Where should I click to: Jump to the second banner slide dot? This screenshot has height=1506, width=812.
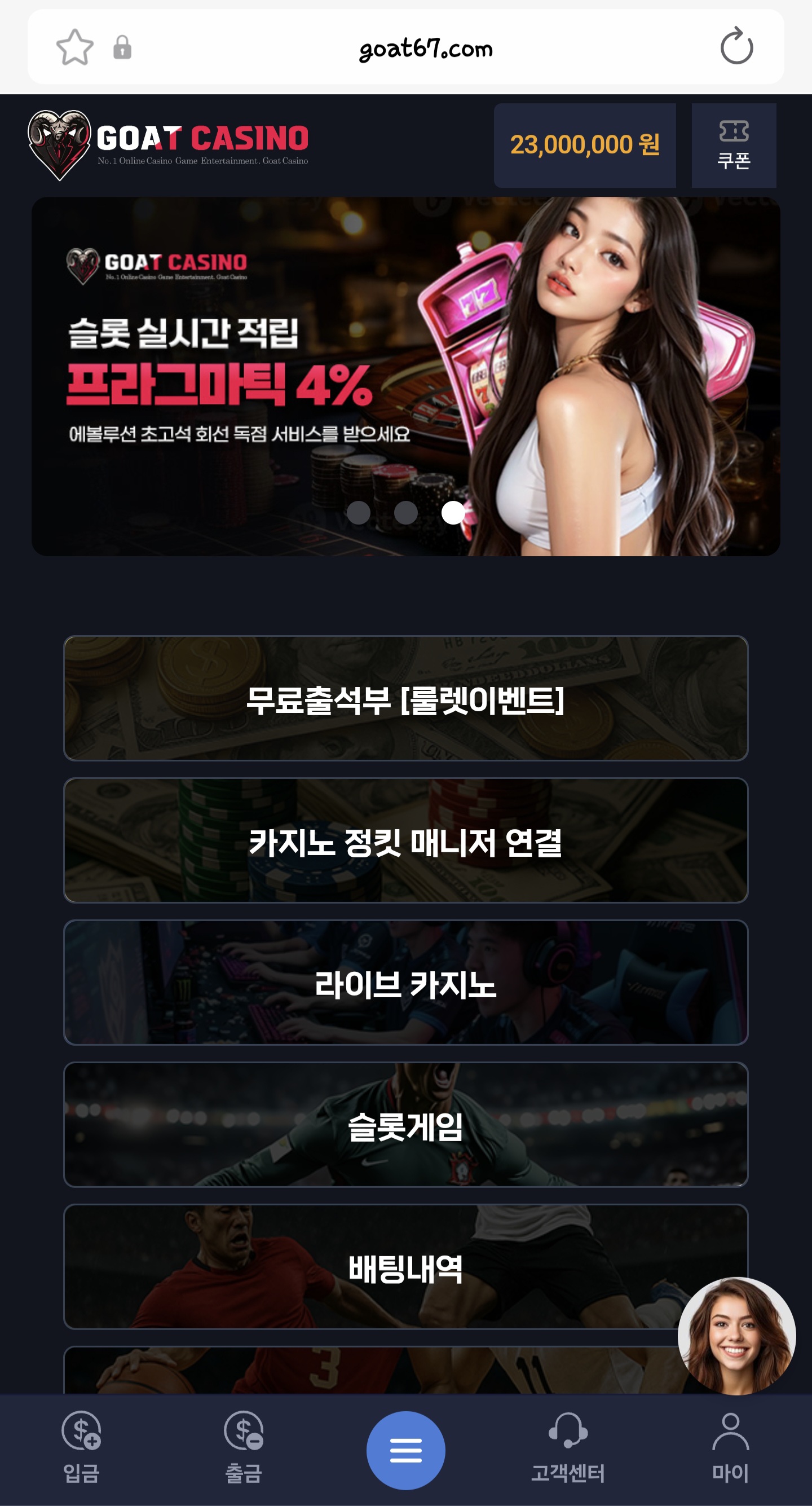pyautogui.click(x=405, y=513)
